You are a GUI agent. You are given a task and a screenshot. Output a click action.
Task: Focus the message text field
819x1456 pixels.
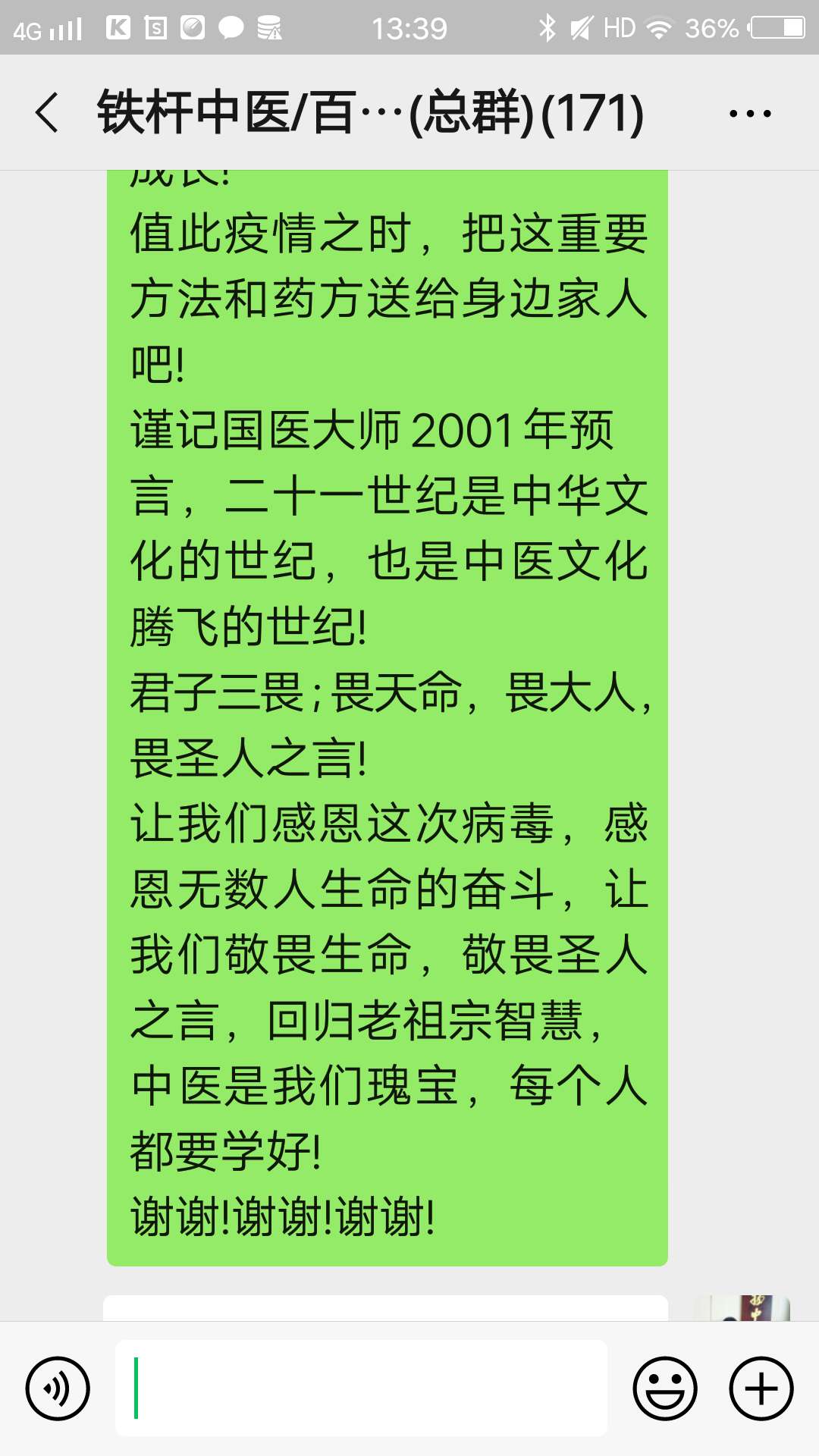[x=361, y=1387]
